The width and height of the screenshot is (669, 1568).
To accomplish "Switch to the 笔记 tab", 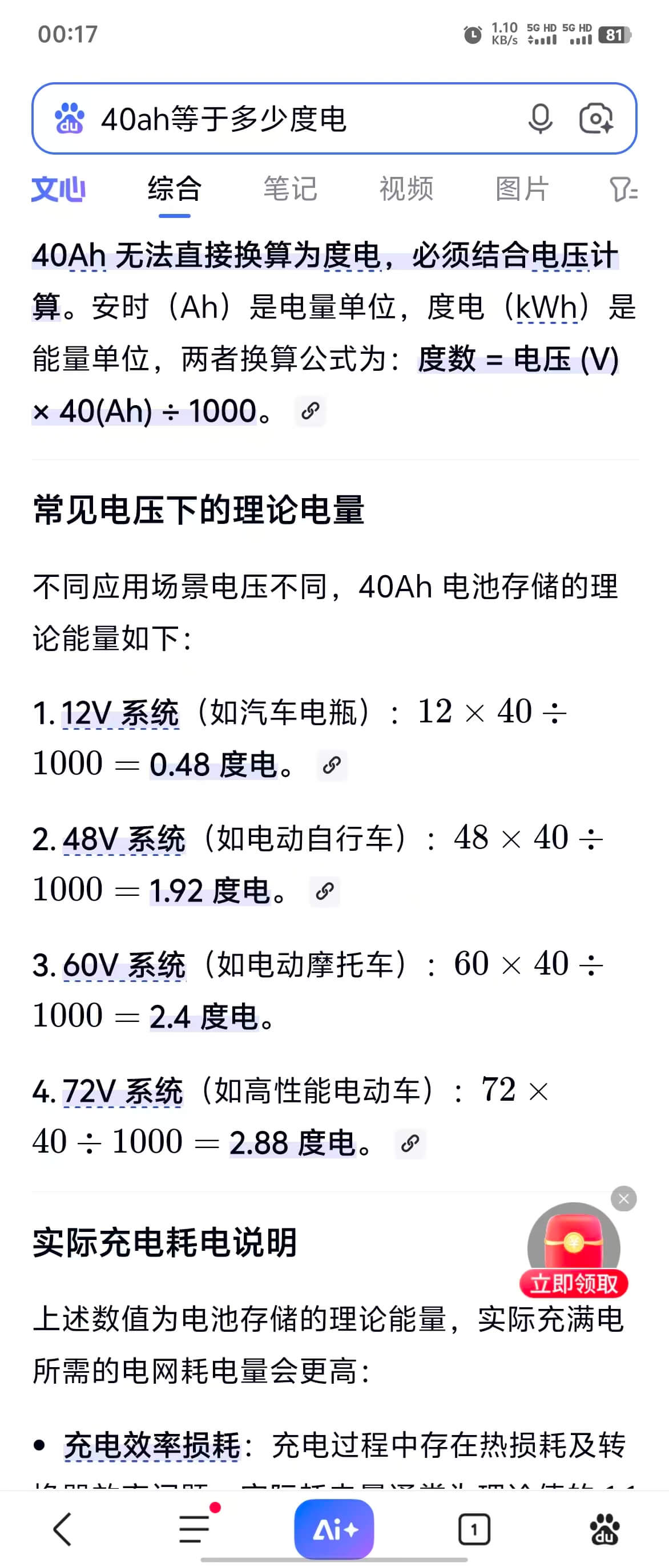I will tap(290, 189).
